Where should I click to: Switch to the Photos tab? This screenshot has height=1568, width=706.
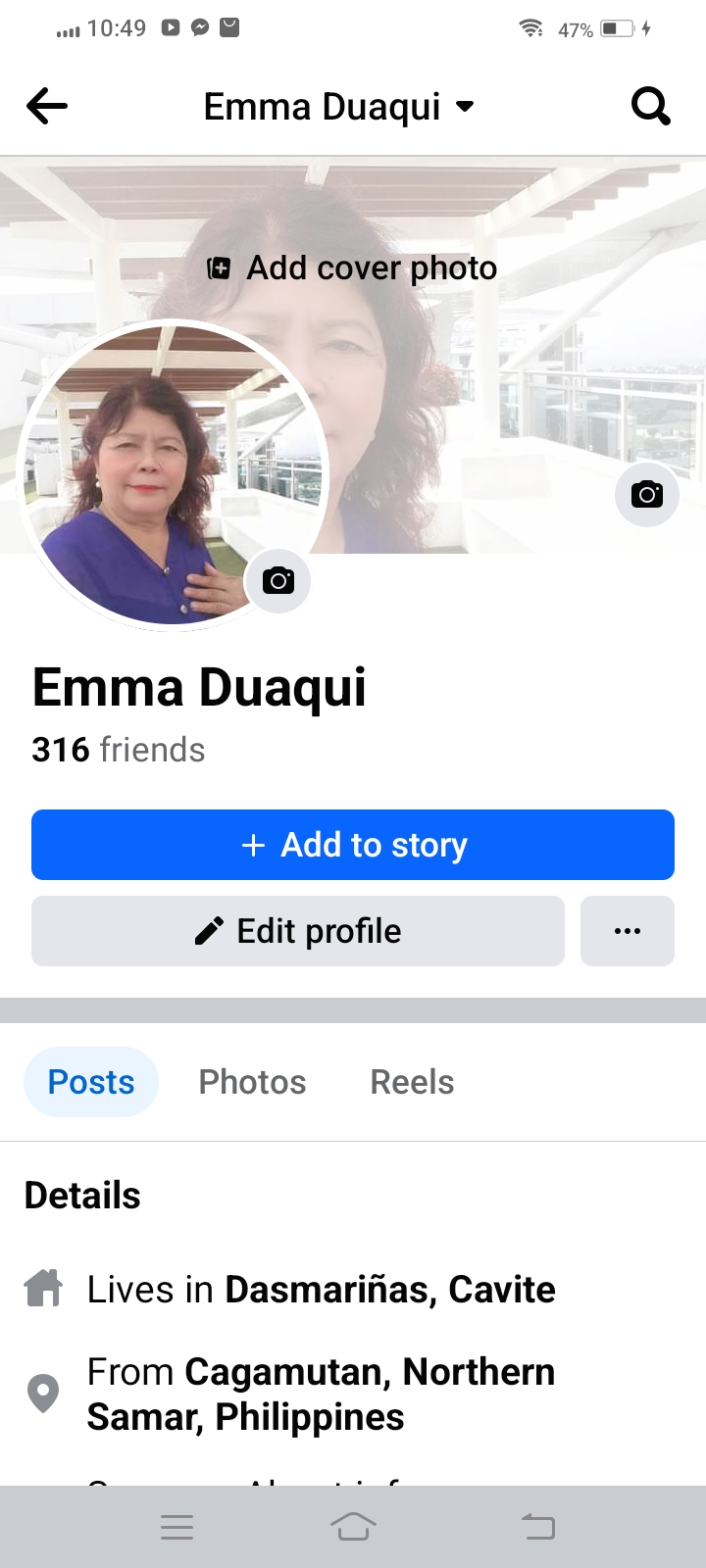coord(252,1082)
